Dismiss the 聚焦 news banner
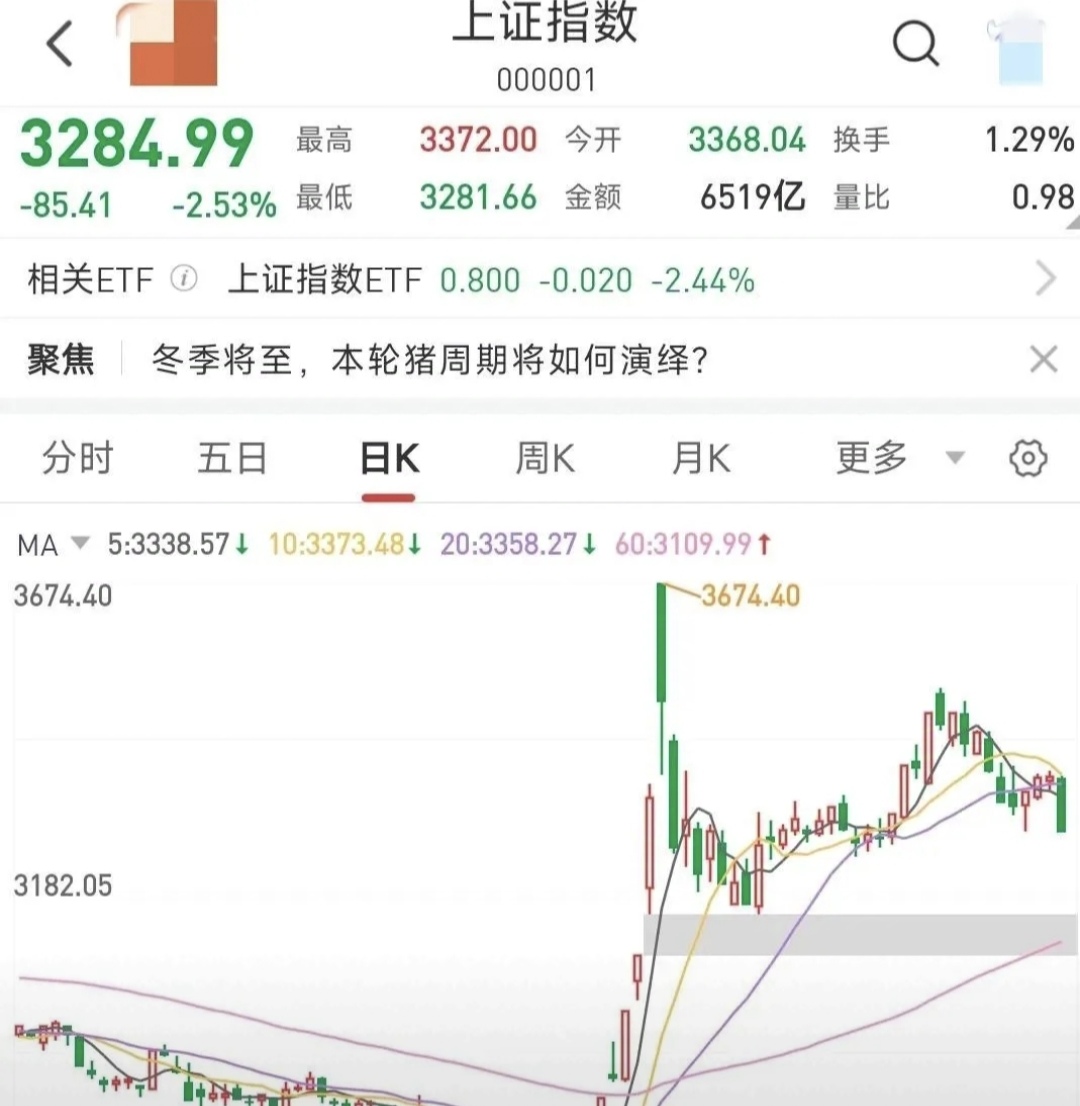This screenshot has height=1106, width=1080. [1044, 358]
